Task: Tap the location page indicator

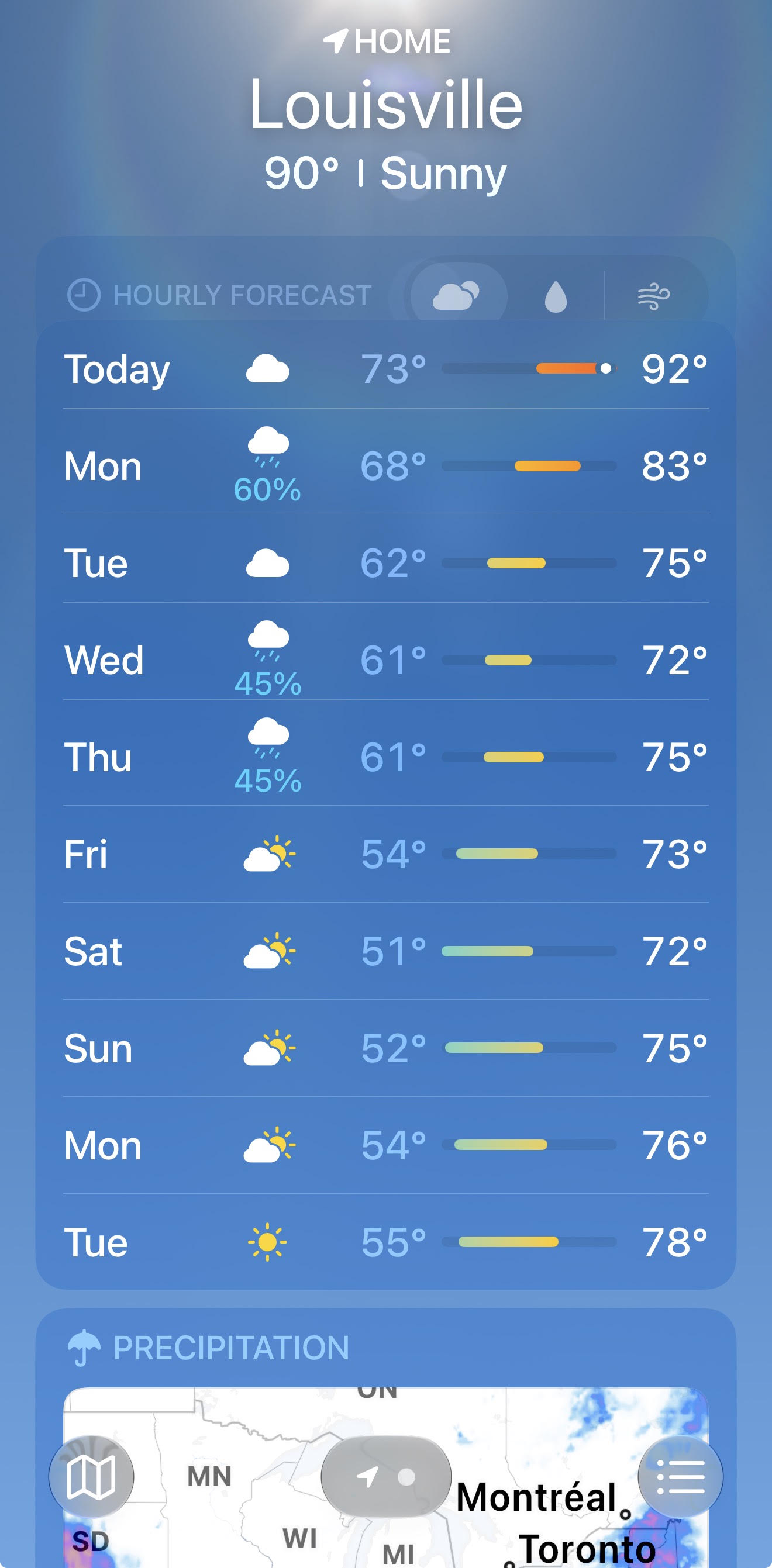Action: (386, 1477)
